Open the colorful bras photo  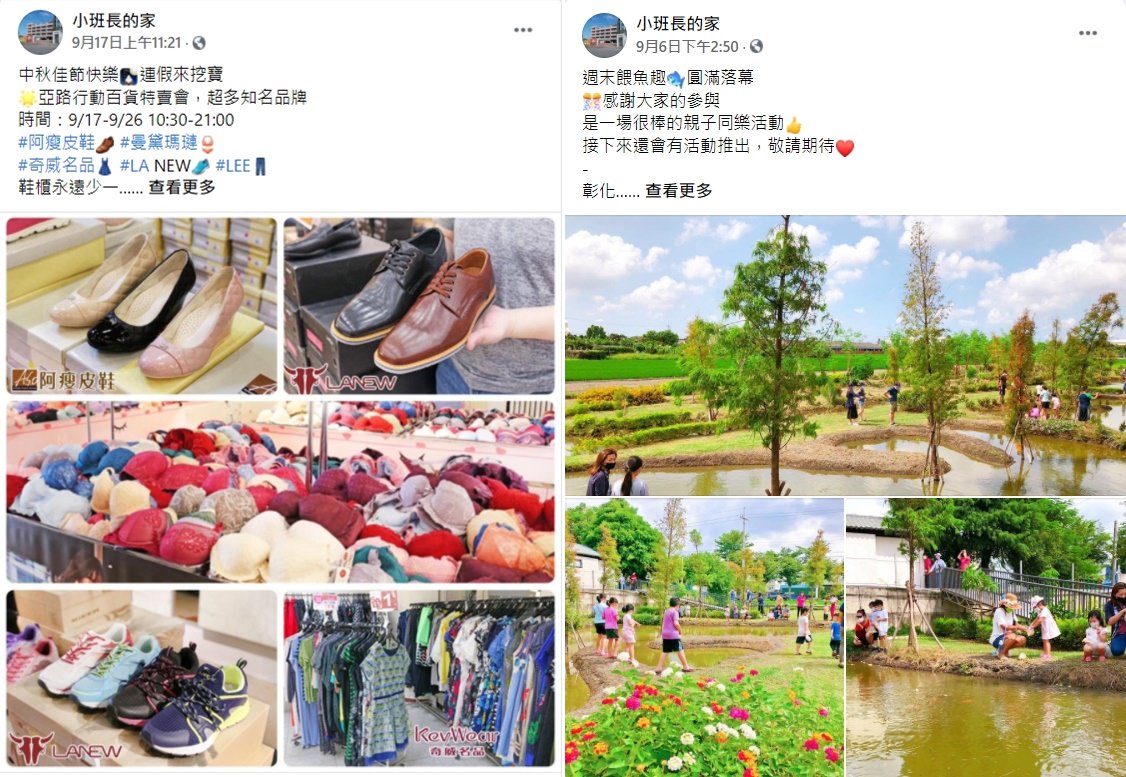pyautogui.click(x=280, y=492)
